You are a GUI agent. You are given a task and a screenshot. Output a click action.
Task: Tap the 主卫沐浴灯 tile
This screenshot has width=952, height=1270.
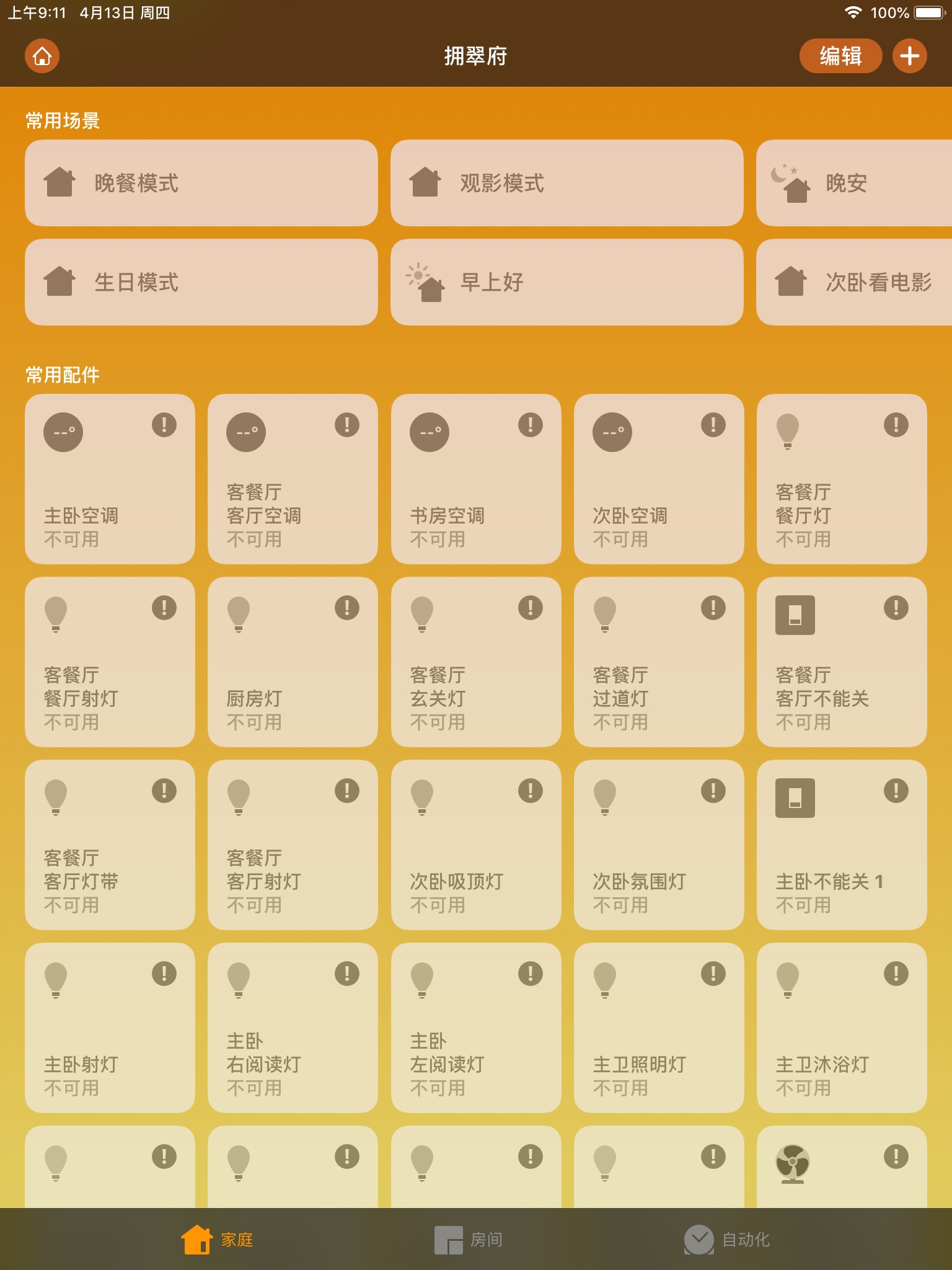[842, 1028]
